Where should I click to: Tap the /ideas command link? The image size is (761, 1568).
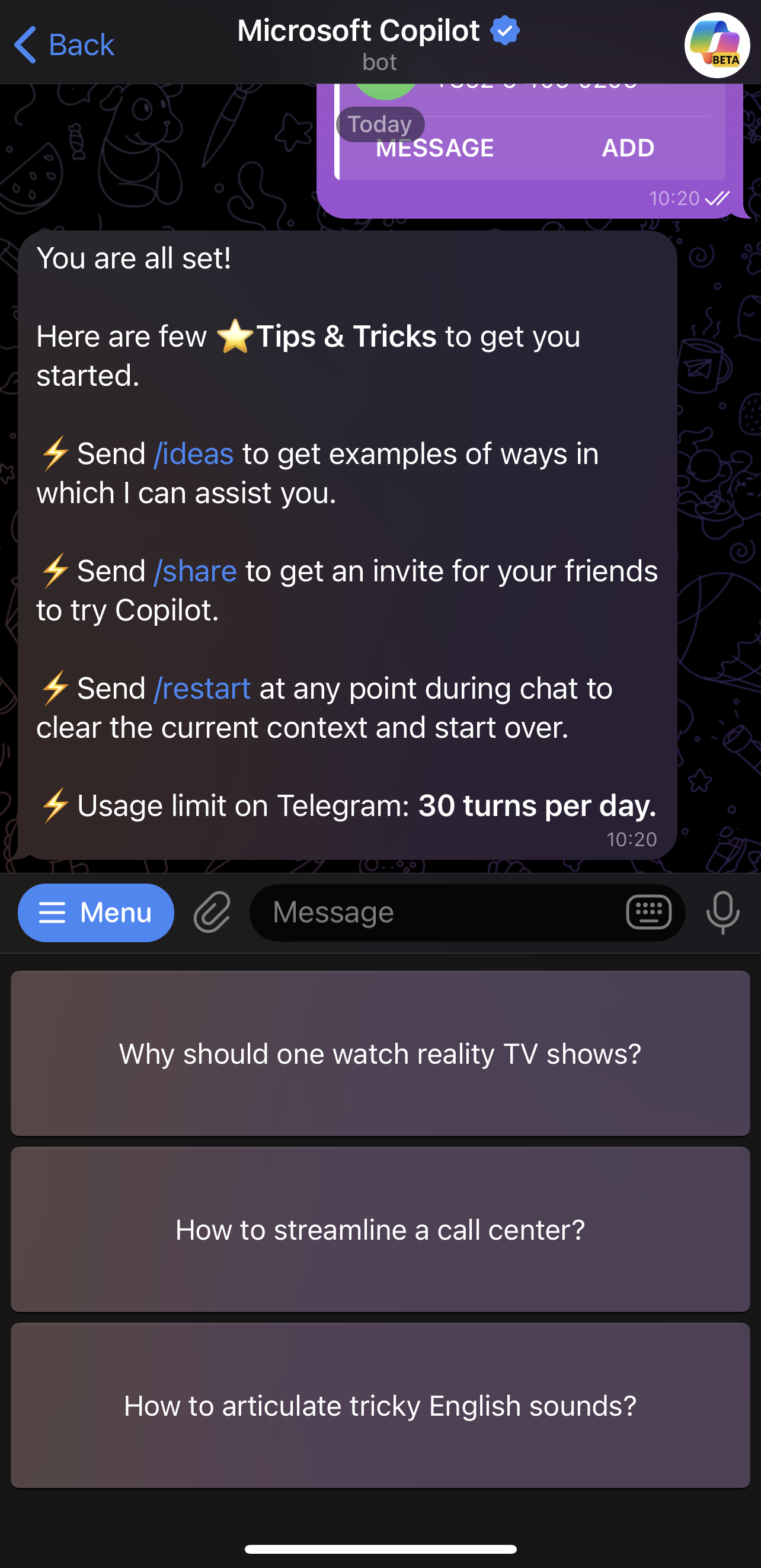click(x=194, y=454)
